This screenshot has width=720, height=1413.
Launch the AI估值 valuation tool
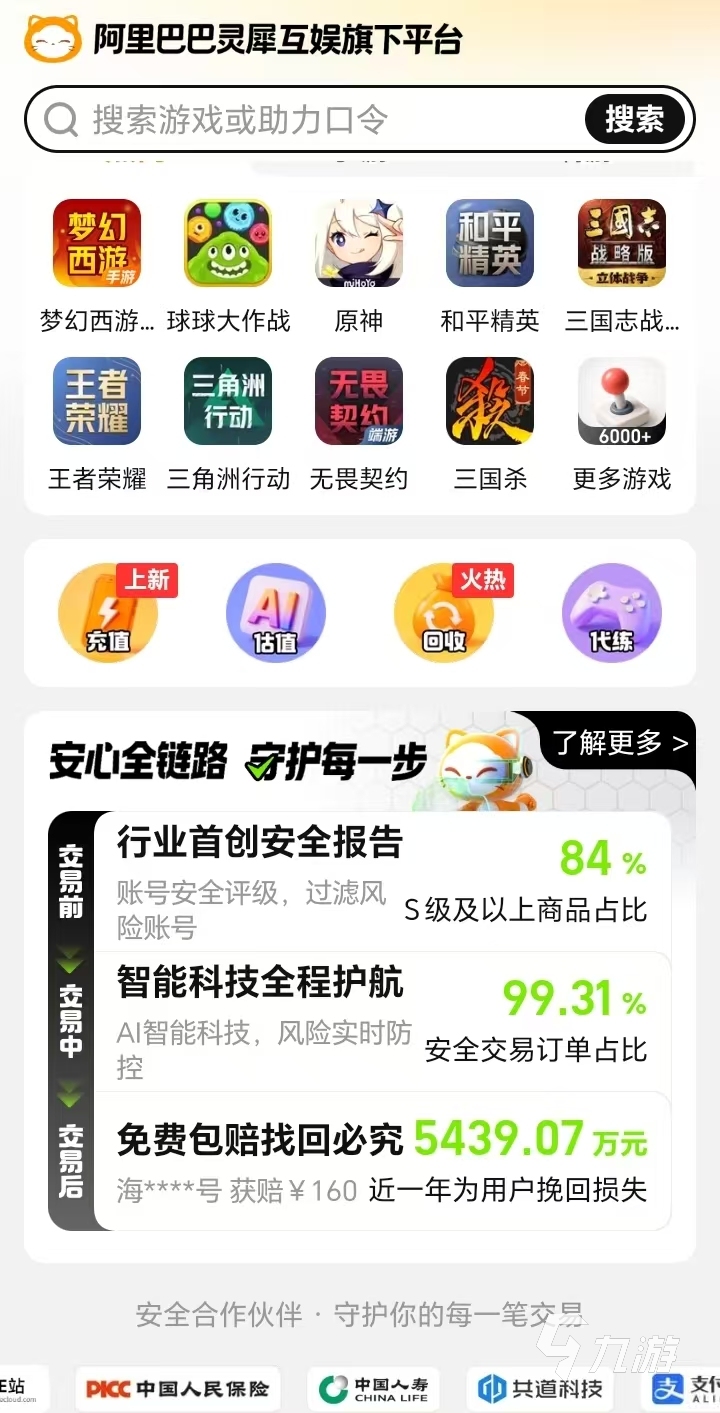(276, 612)
